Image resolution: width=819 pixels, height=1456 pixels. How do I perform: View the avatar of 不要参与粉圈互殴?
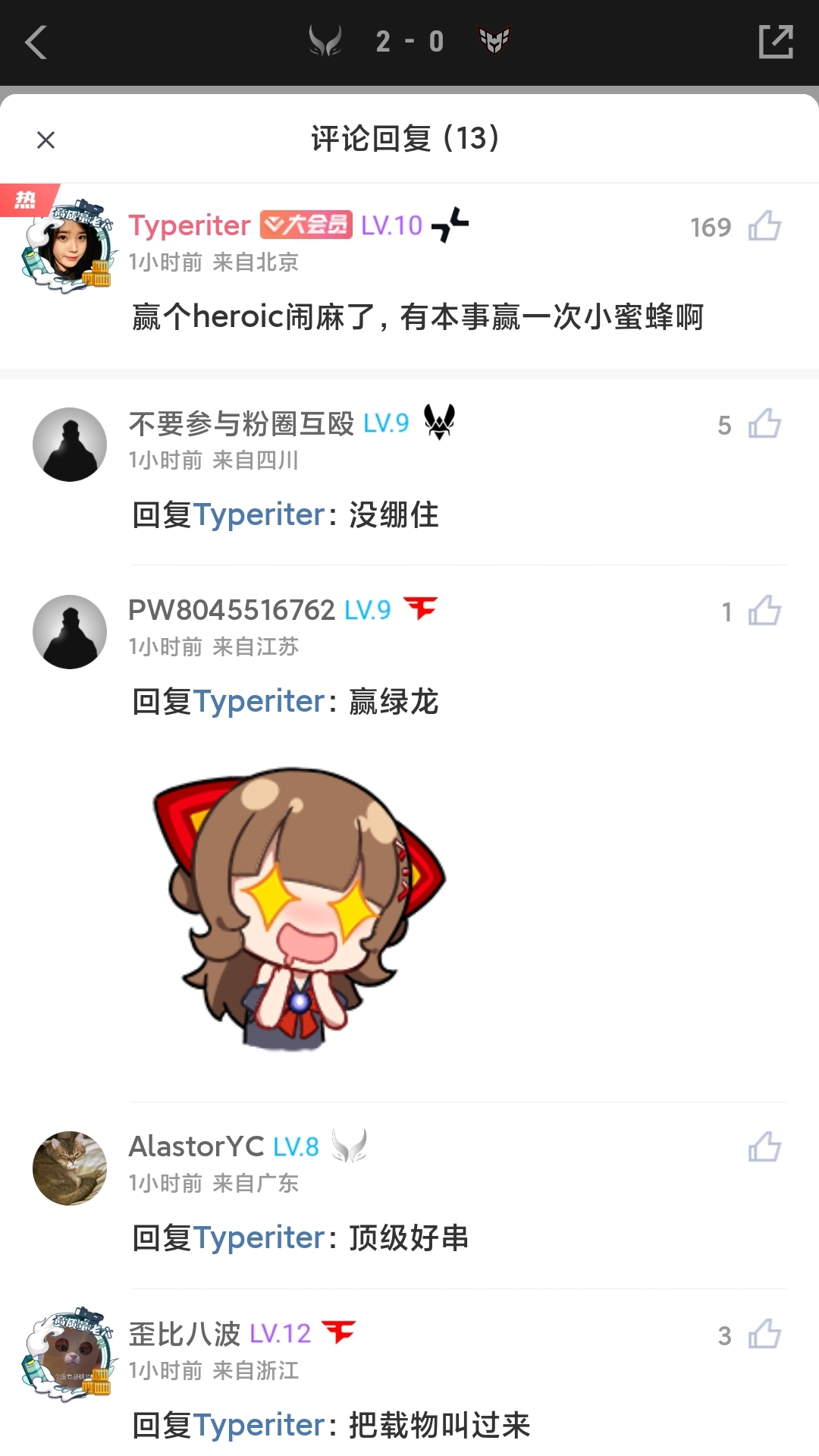70,445
